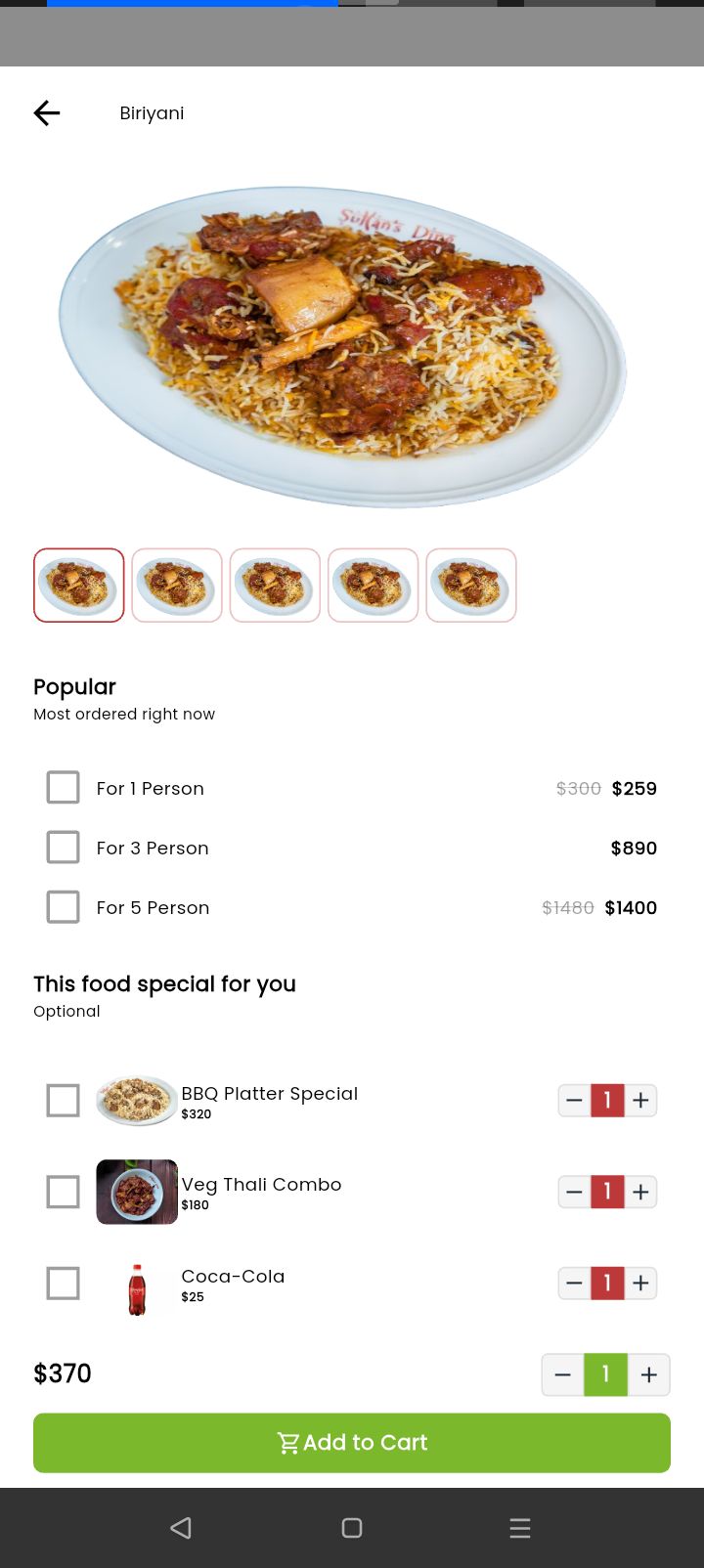Select the second biriyani thumbnail image
Screen dimensions: 704x1568
tap(177, 586)
